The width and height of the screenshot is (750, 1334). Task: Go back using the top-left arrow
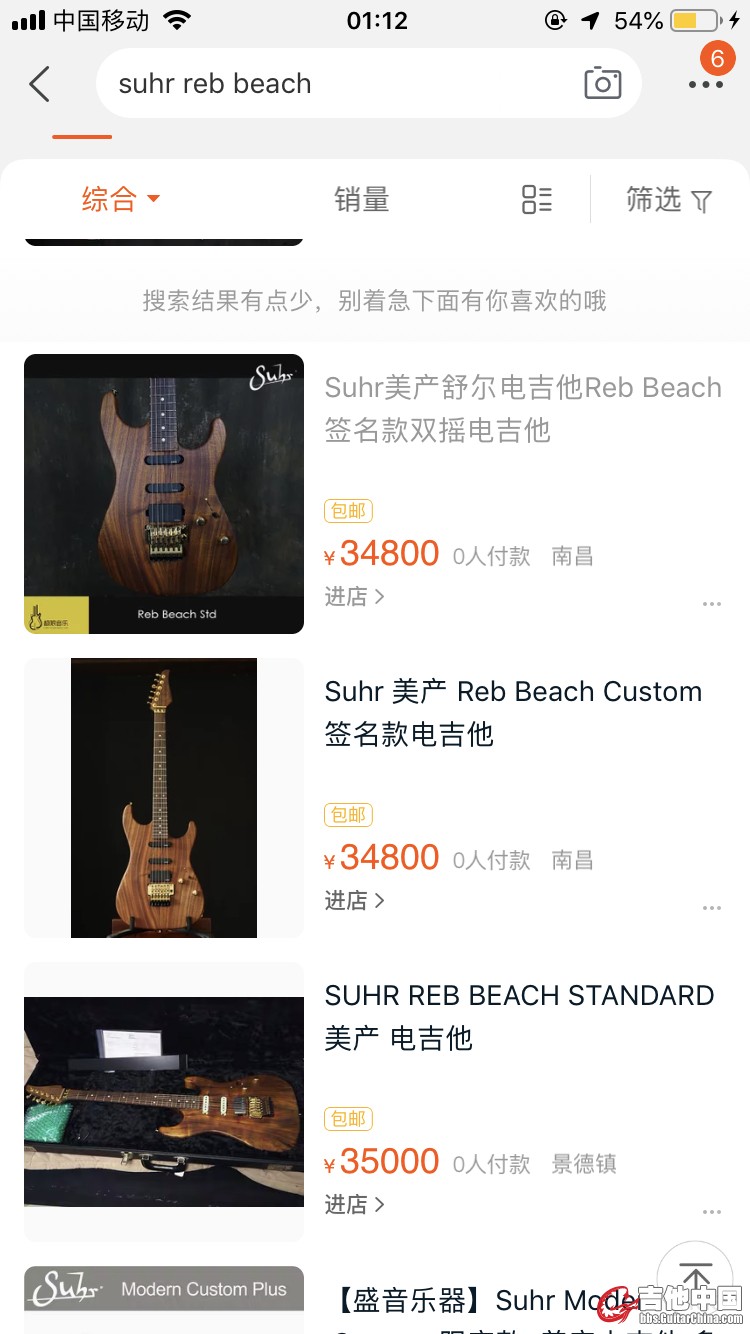(x=40, y=85)
